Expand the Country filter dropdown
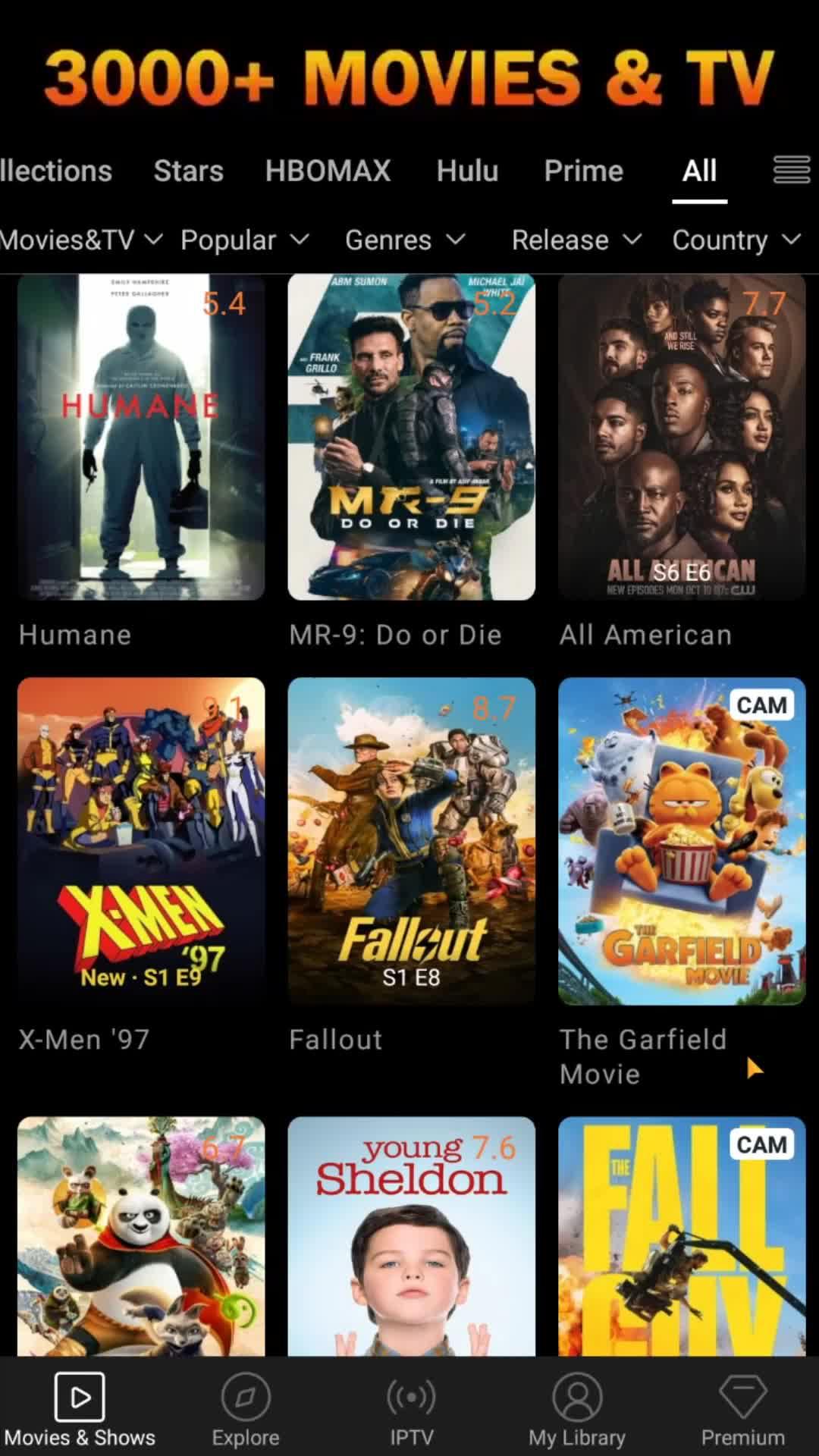 pos(736,240)
